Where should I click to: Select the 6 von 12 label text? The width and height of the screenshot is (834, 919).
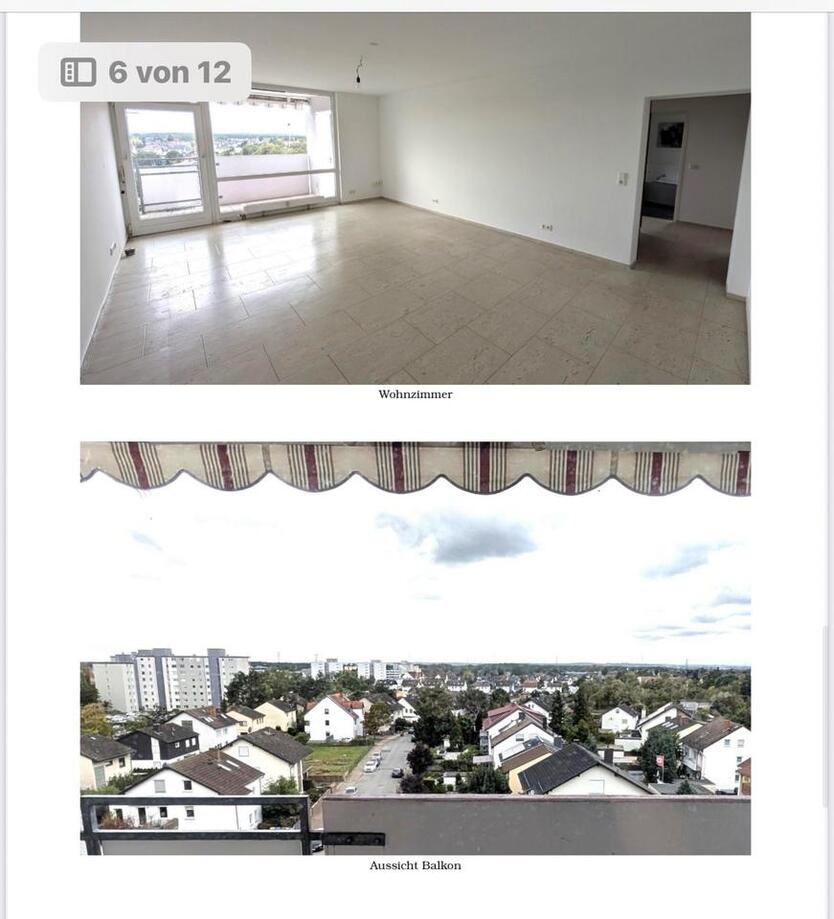point(172,70)
